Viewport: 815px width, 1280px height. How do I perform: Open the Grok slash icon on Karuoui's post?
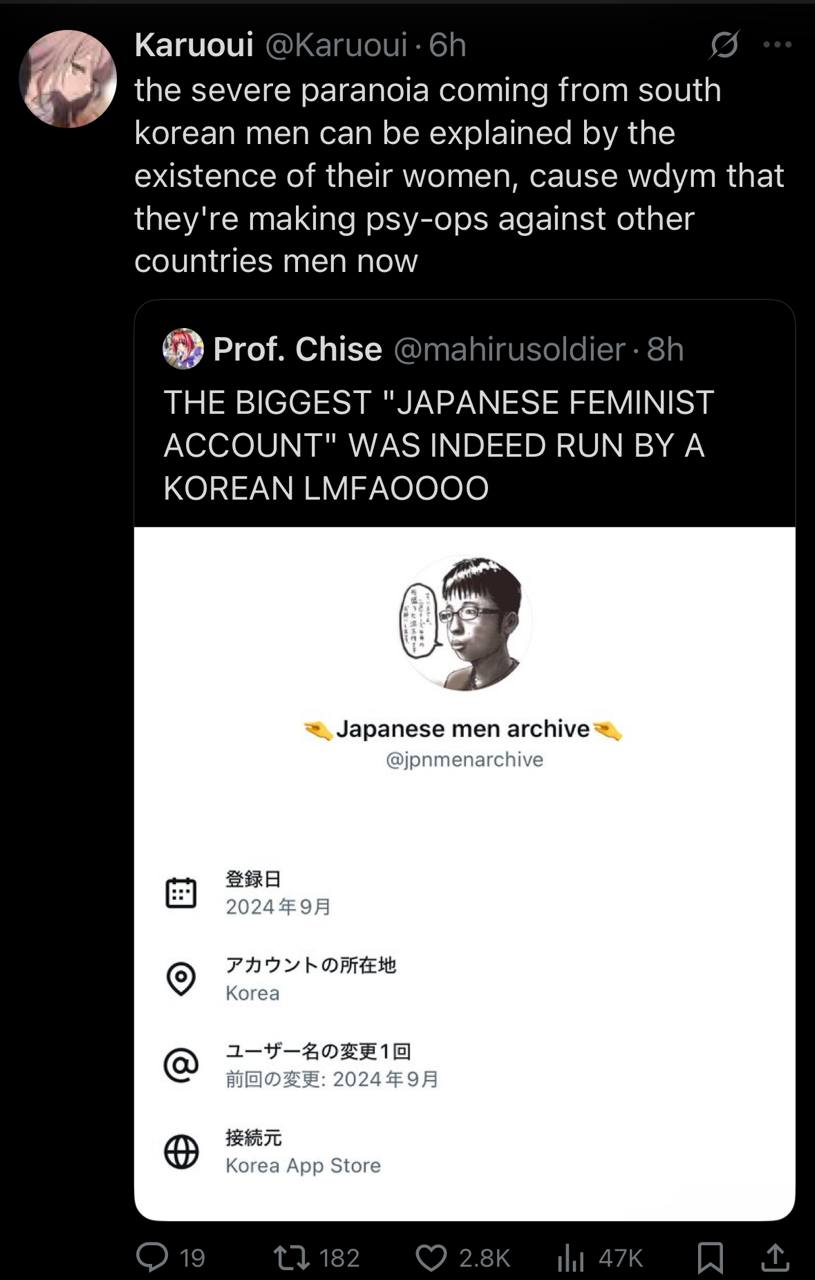click(x=724, y=45)
